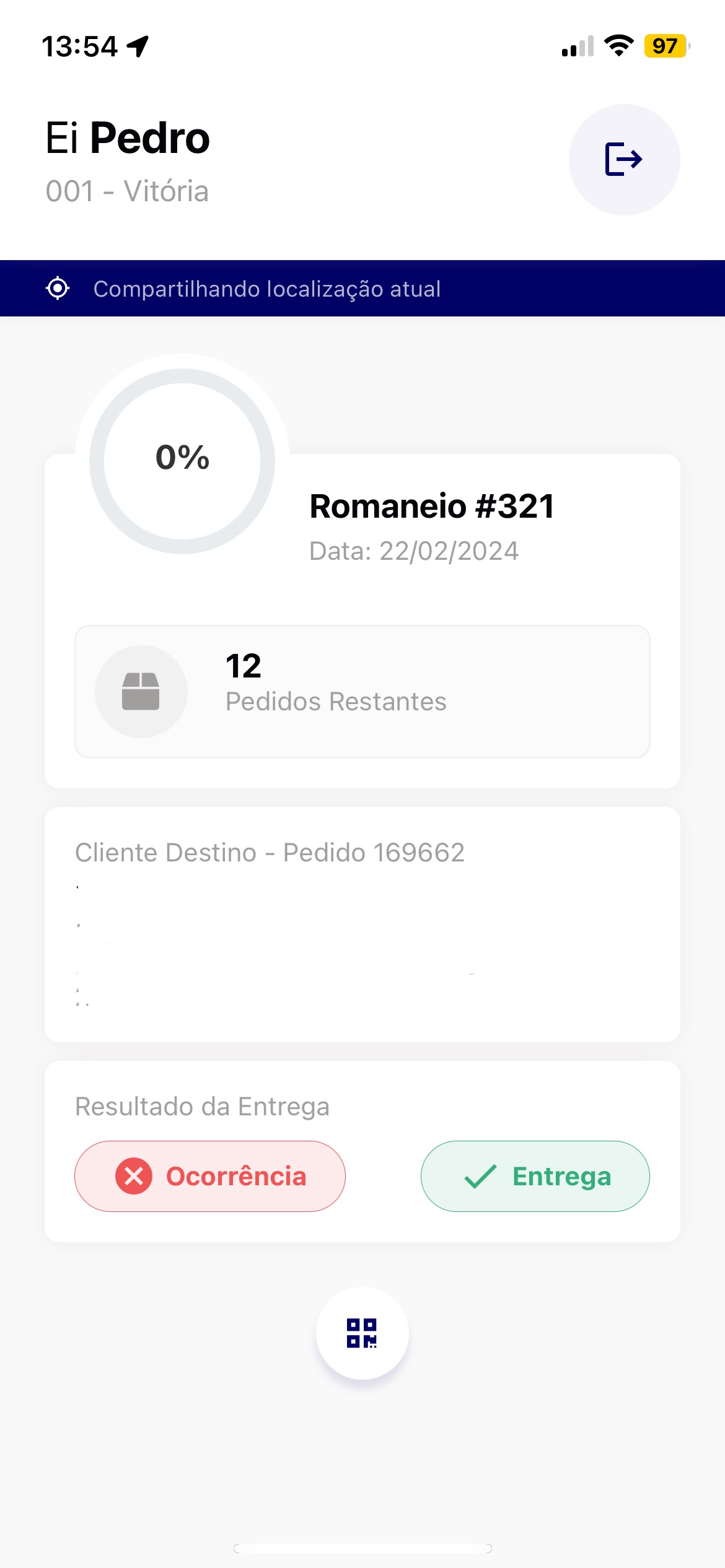Tap the logout icon button
The image size is (725, 1568).
point(624,159)
